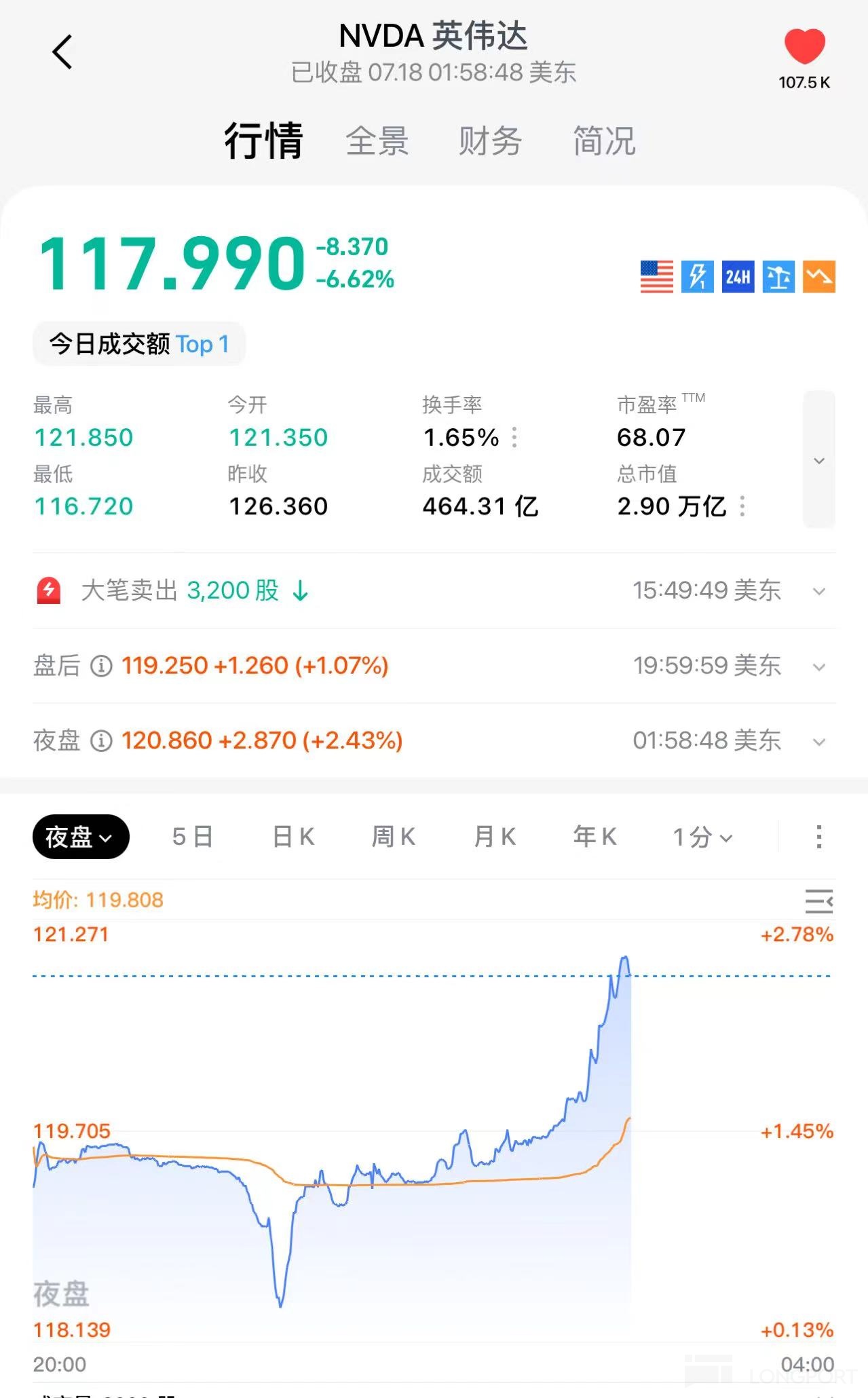Expand the 大笔卖出 3,200股 row

tap(819, 591)
